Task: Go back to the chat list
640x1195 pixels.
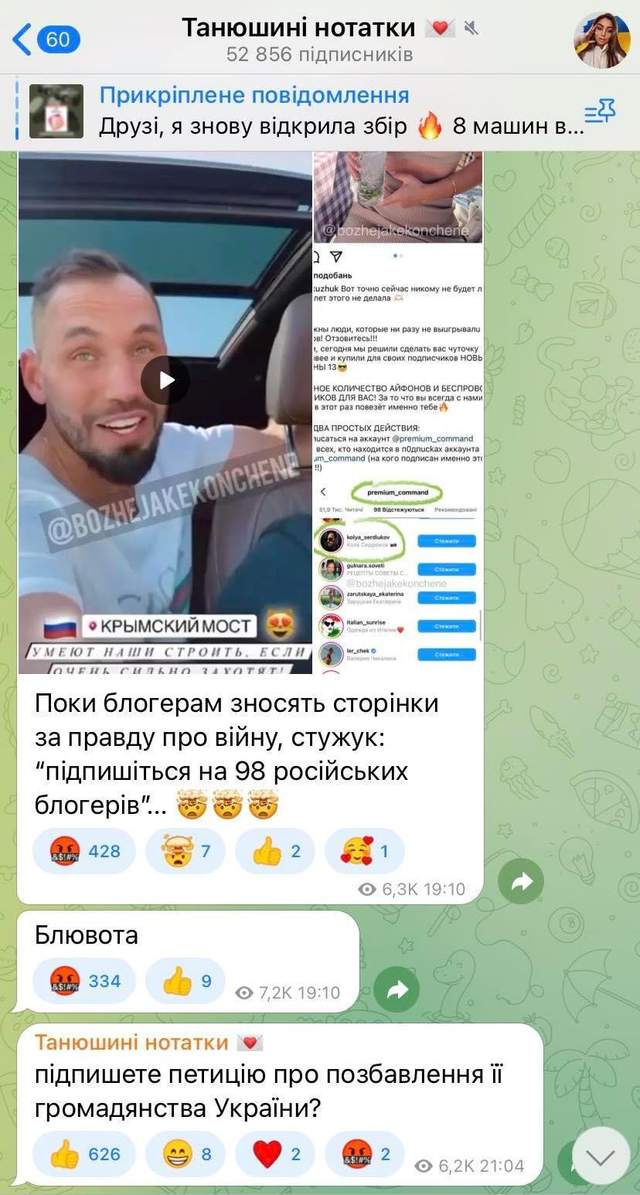Action: 44,39
